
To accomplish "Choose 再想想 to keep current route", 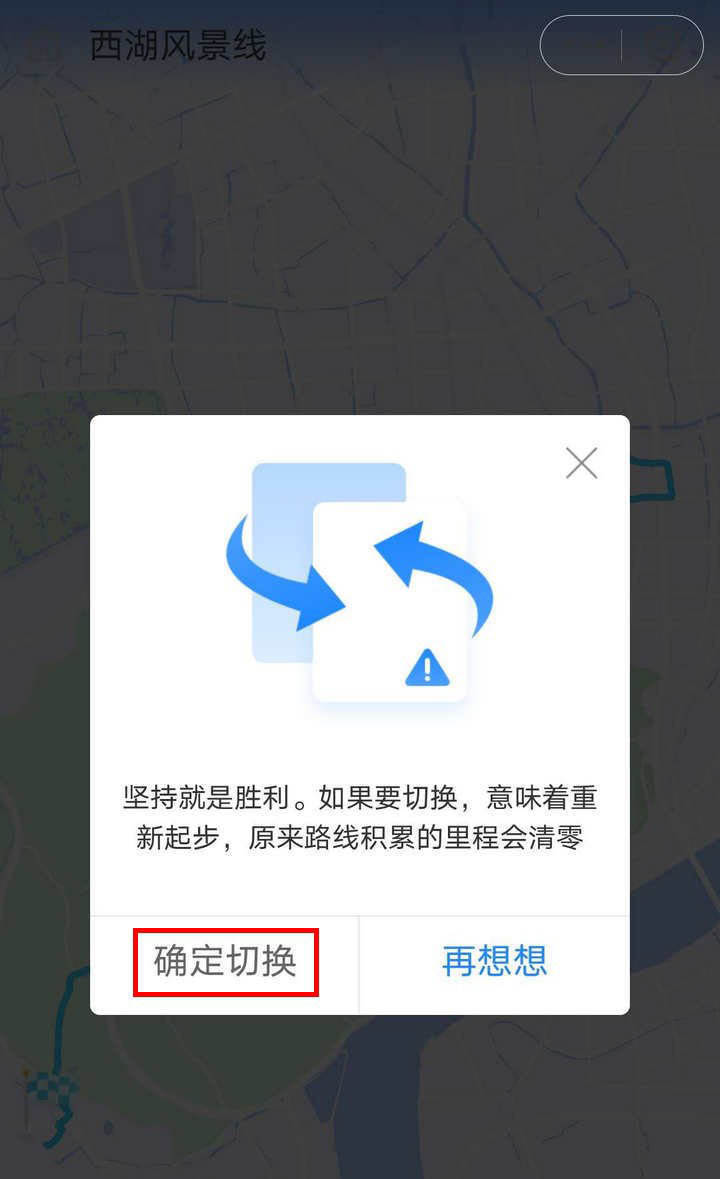I will 494,962.
